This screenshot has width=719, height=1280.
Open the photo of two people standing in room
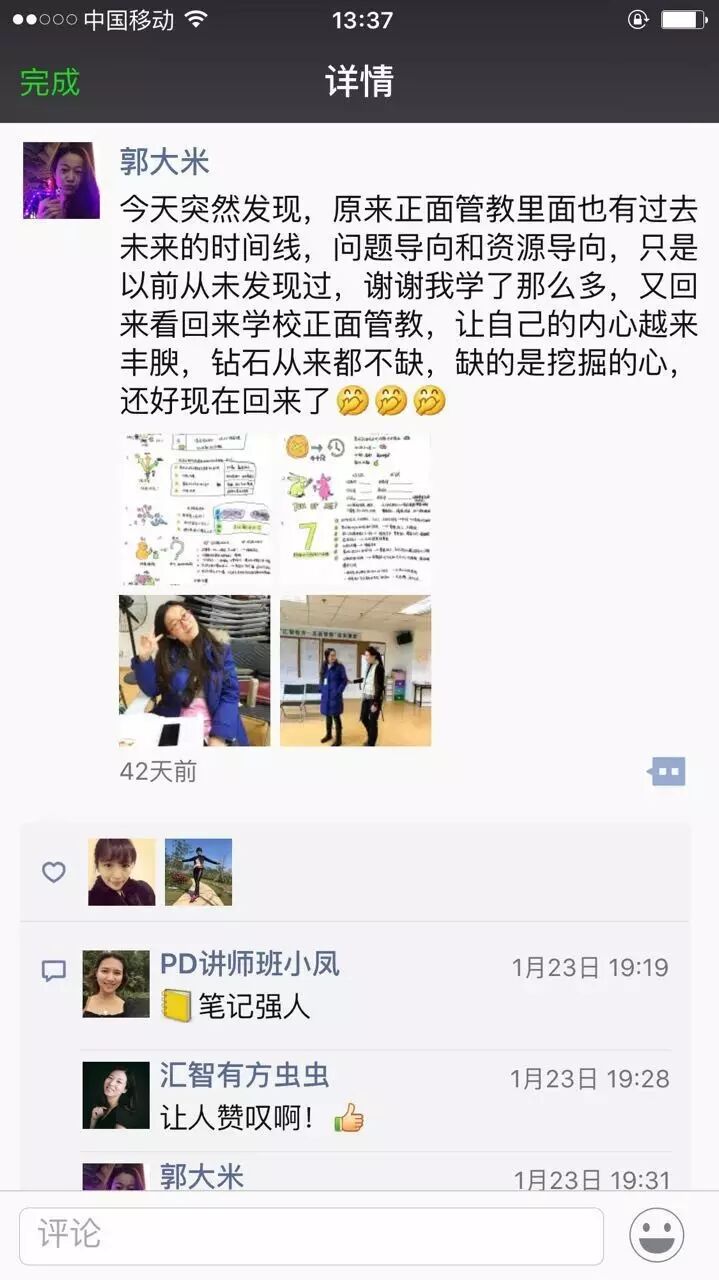click(355, 670)
